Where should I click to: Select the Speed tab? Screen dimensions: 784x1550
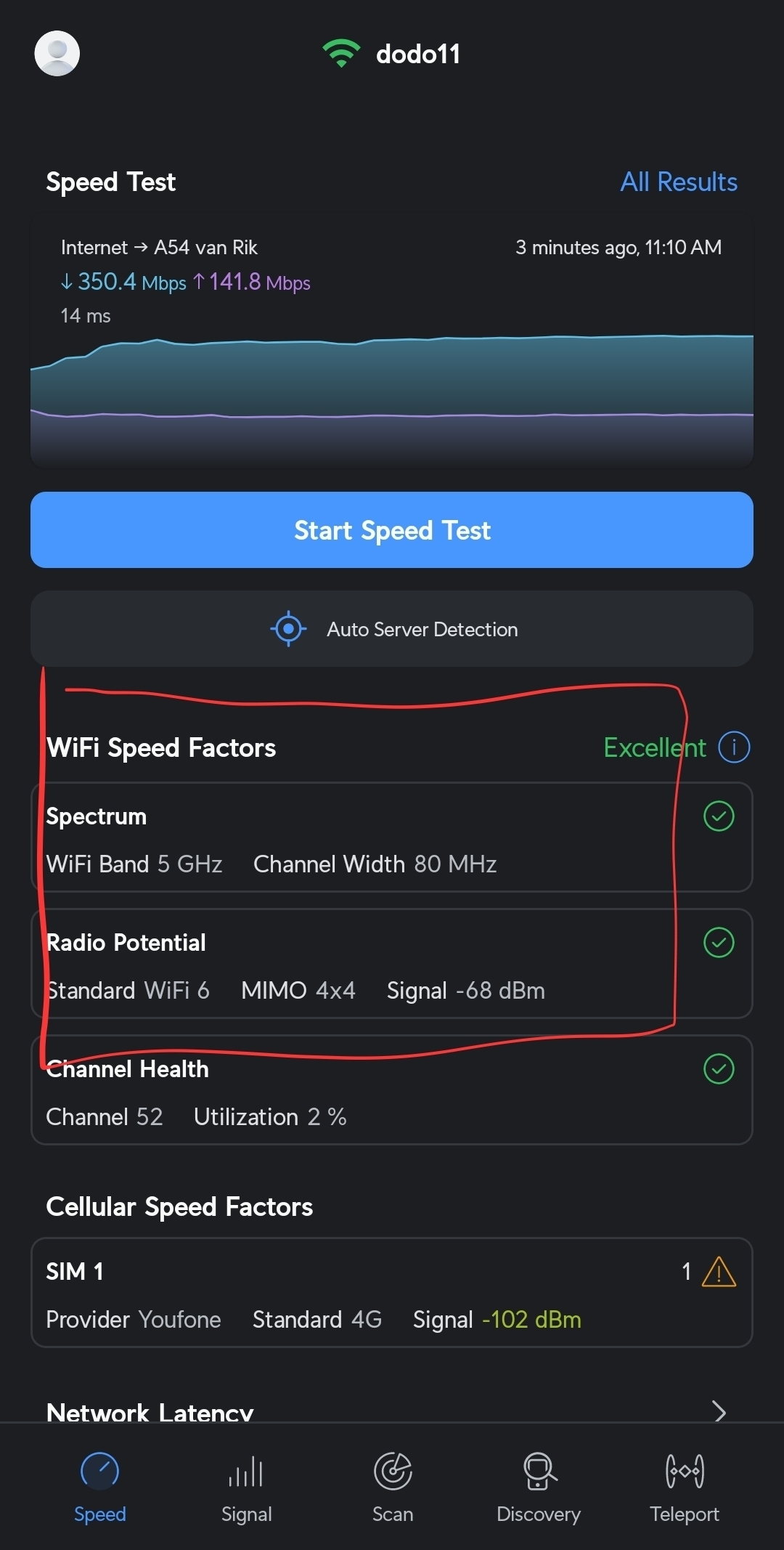tap(100, 1485)
